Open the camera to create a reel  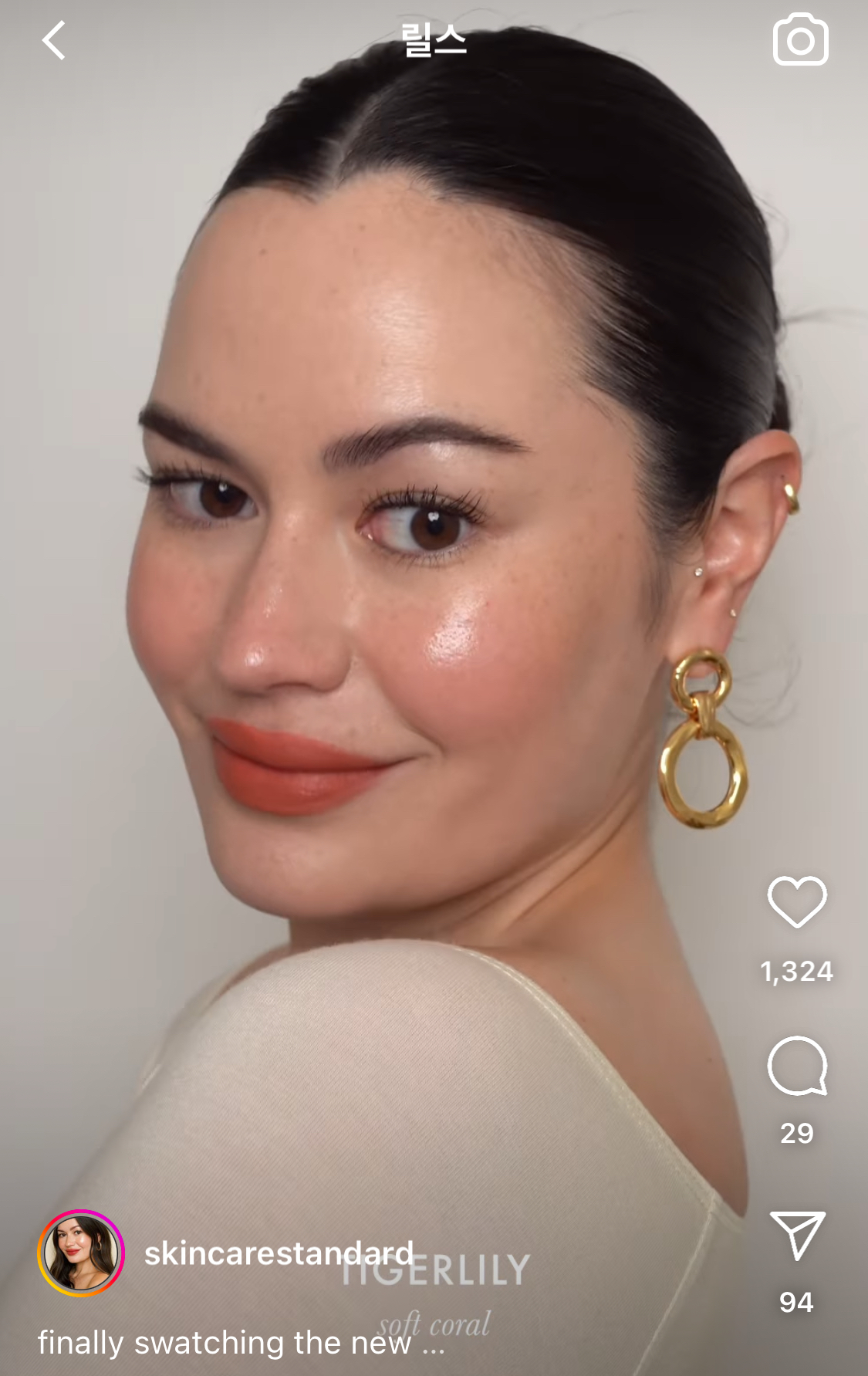(x=800, y=40)
